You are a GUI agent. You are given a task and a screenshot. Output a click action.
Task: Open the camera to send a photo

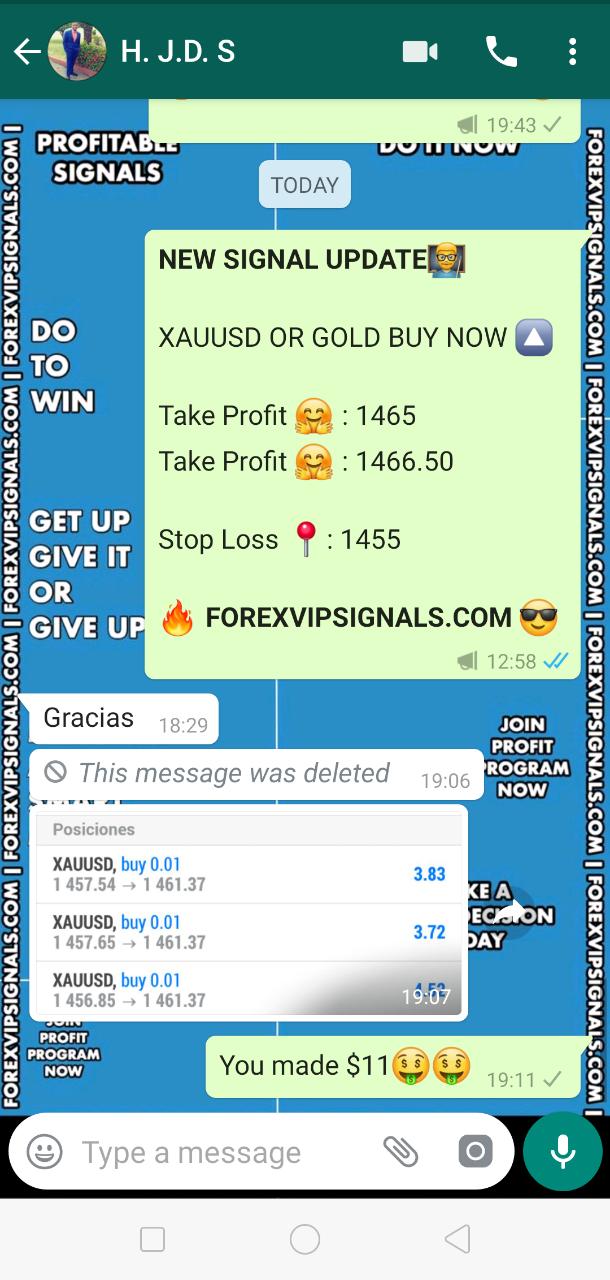tap(475, 1152)
